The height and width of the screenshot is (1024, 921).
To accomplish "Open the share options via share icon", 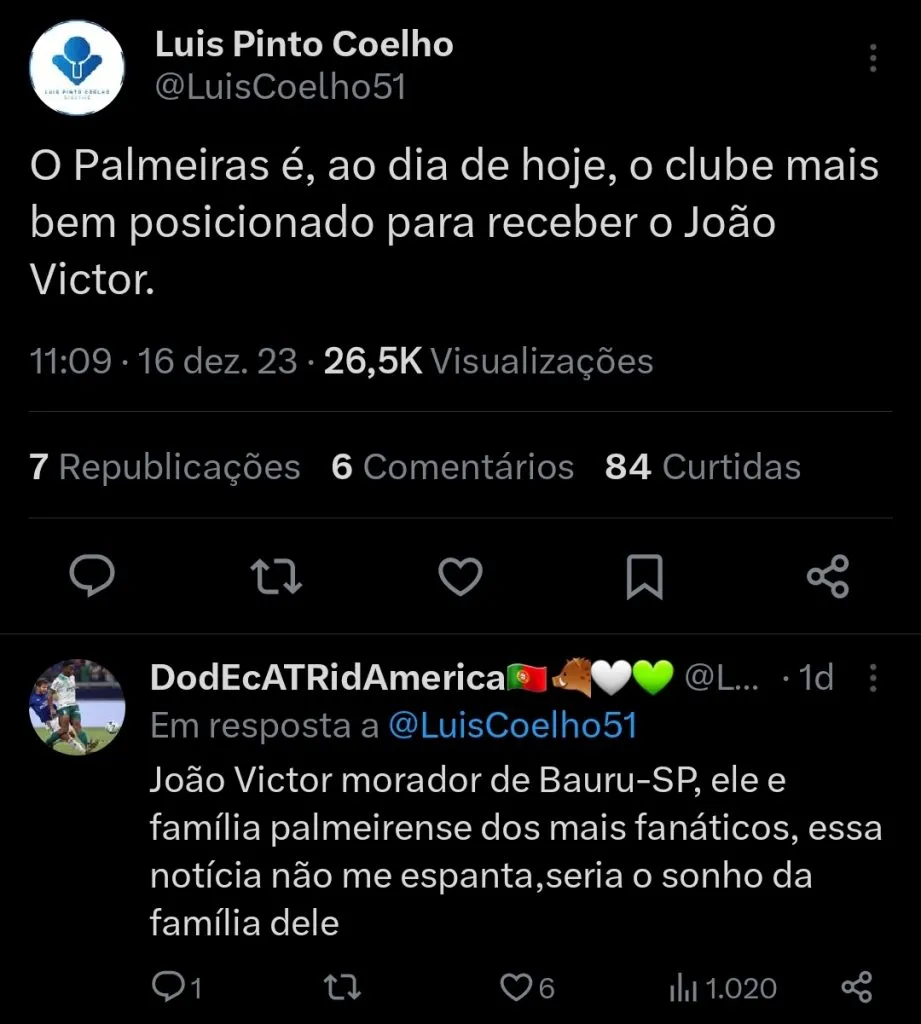I will click(x=828, y=575).
